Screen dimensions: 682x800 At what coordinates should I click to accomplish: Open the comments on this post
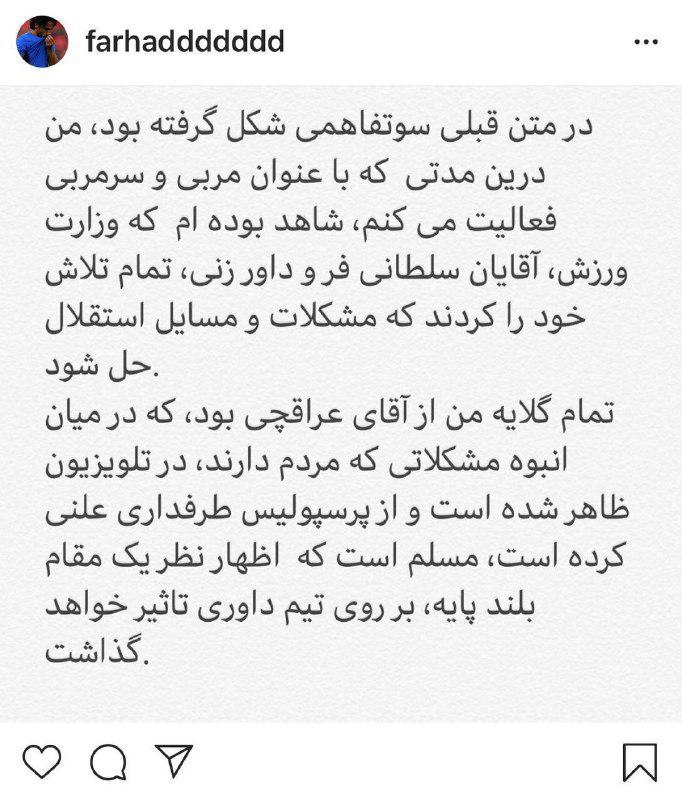(104, 763)
